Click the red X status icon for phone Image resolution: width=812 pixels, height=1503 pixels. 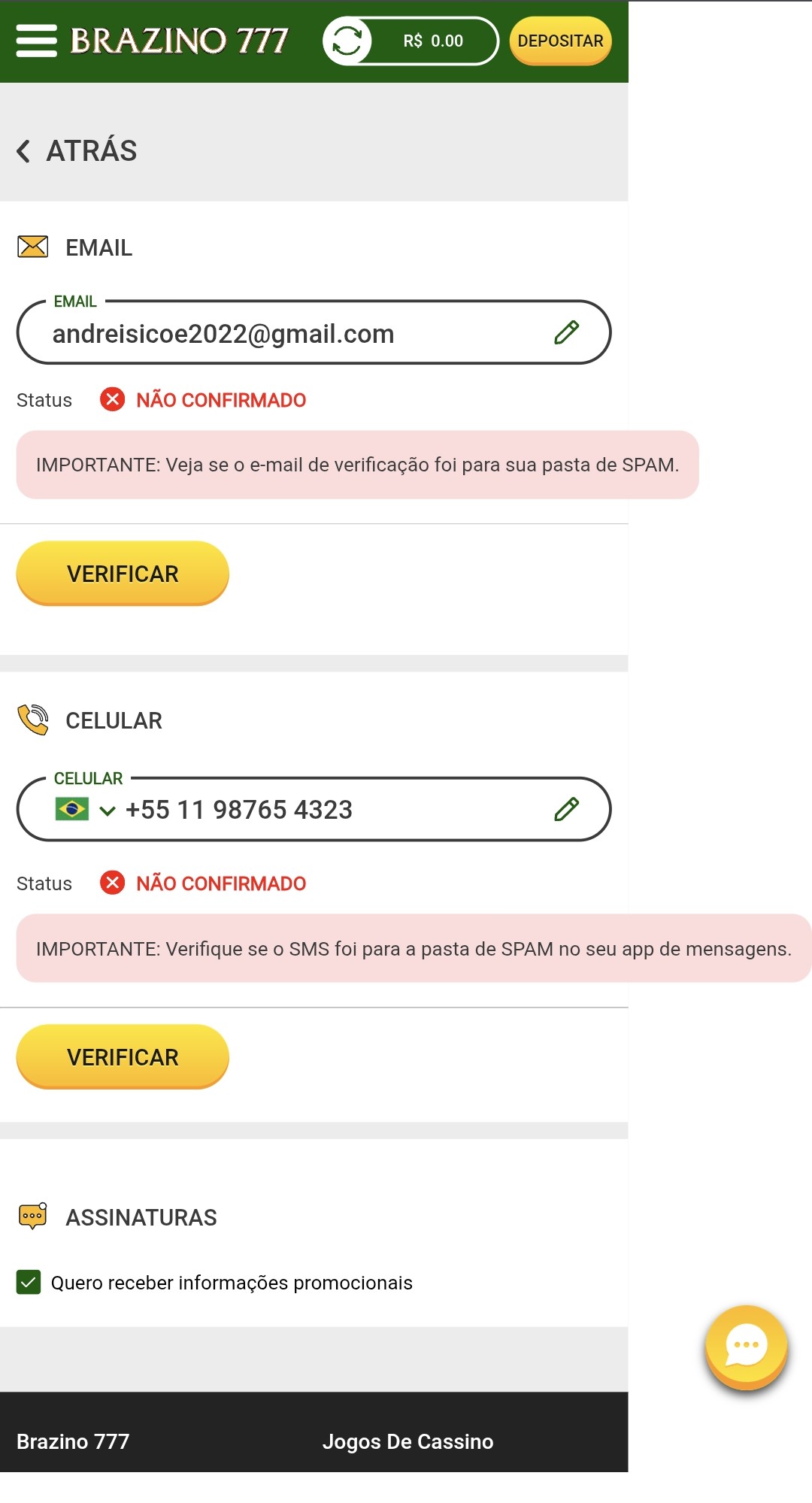(x=113, y=883)
